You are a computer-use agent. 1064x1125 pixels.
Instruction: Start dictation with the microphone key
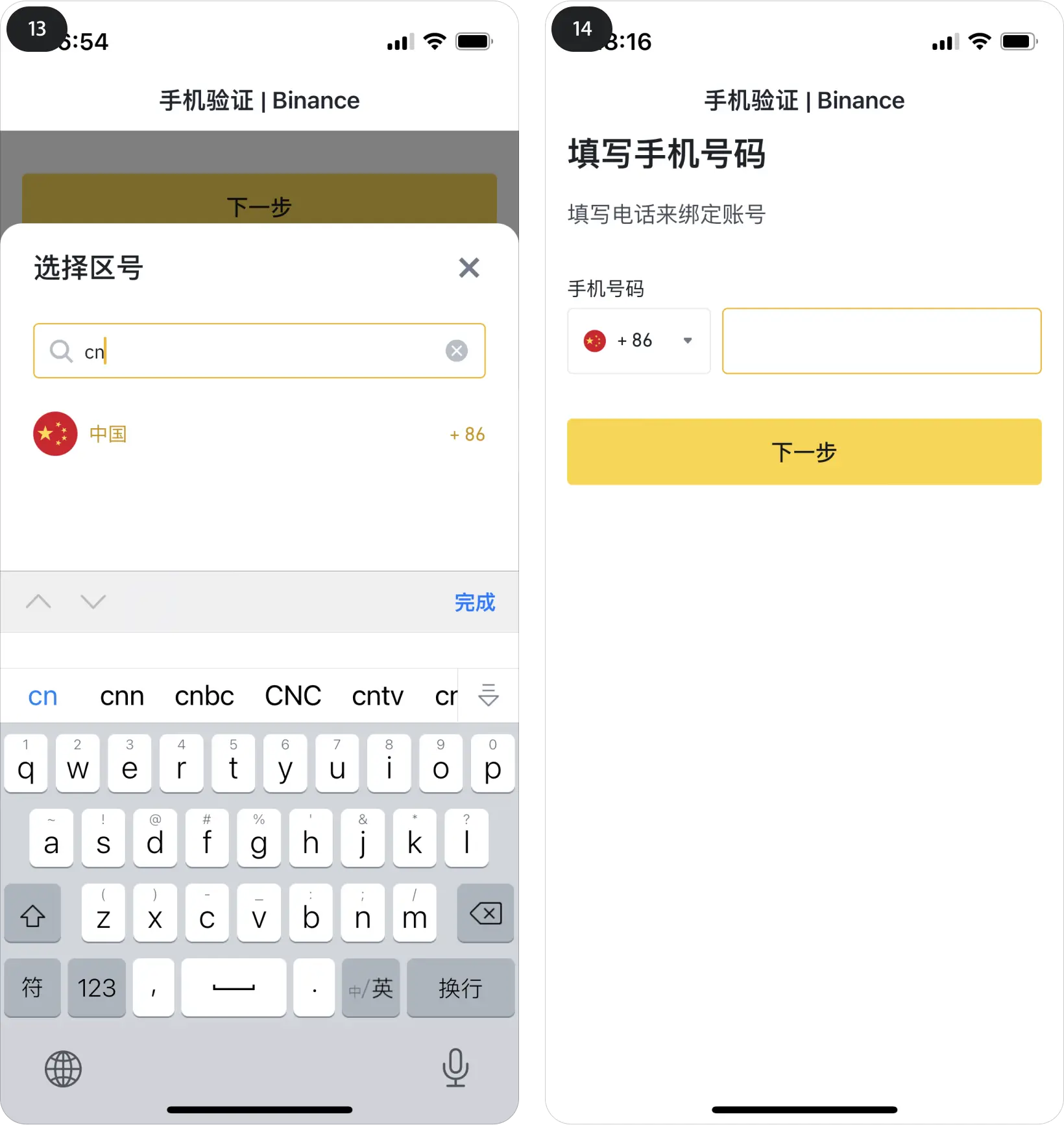click(455, 1068)
